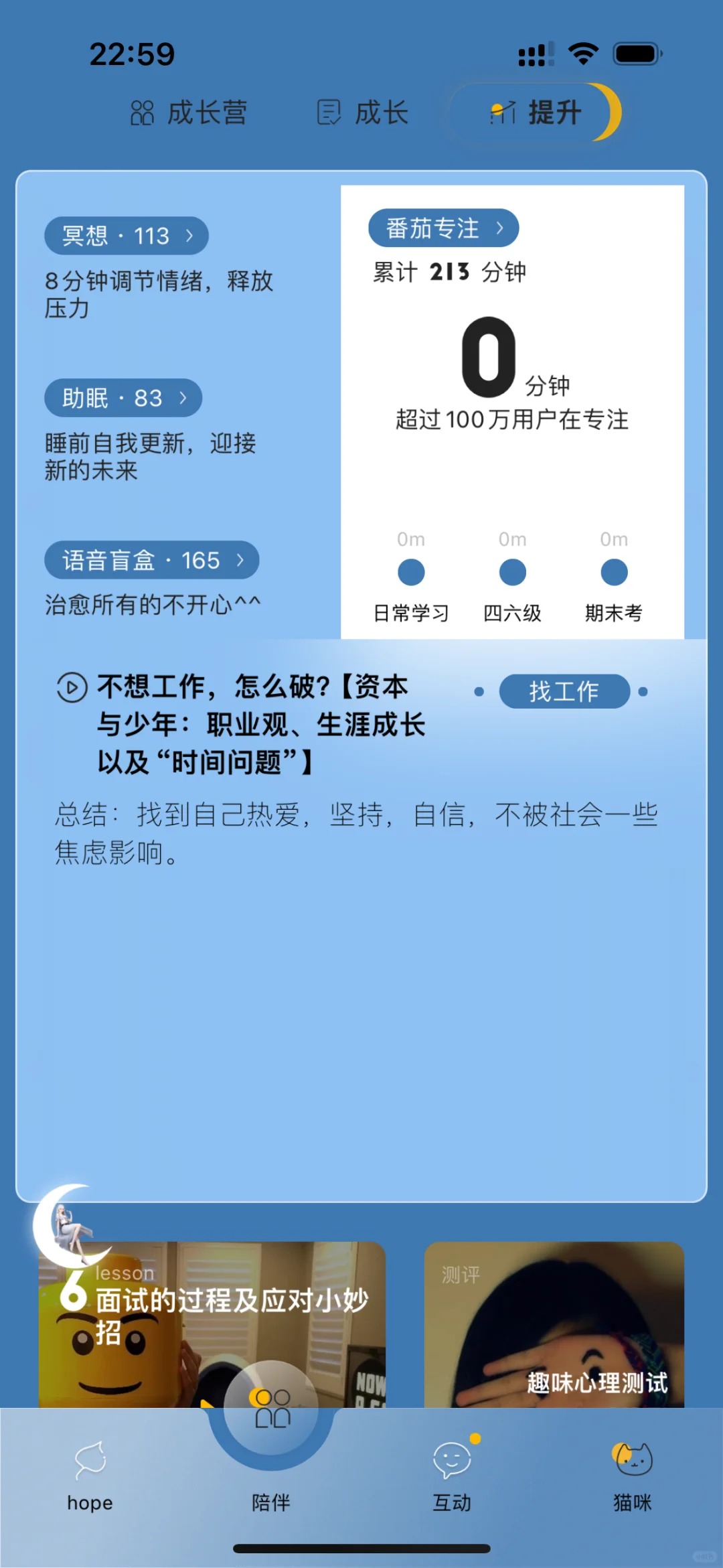Switch to the 成长营 top tab

(189, 113)
